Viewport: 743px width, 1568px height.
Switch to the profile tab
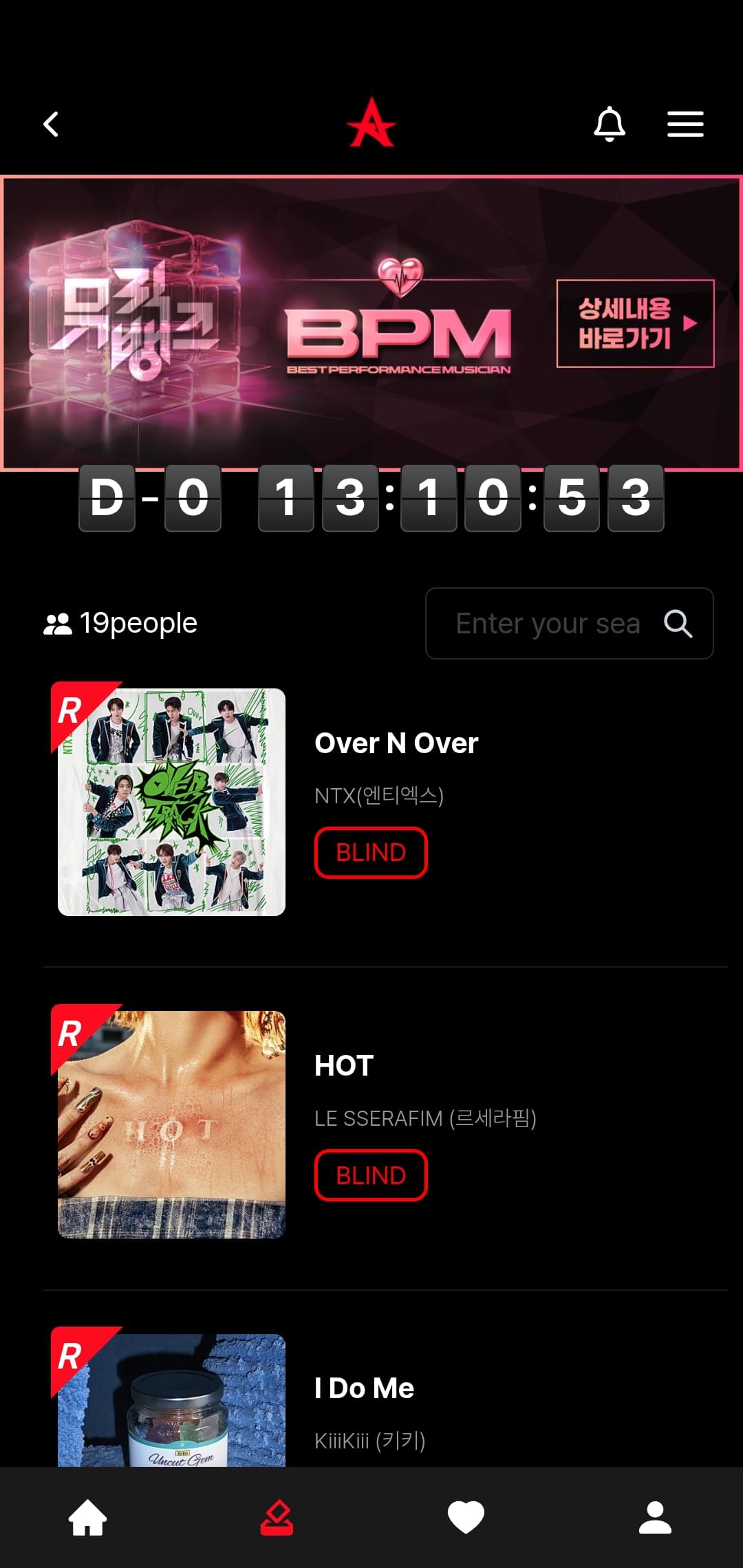pyautogui.click(x=655, y=1518)
